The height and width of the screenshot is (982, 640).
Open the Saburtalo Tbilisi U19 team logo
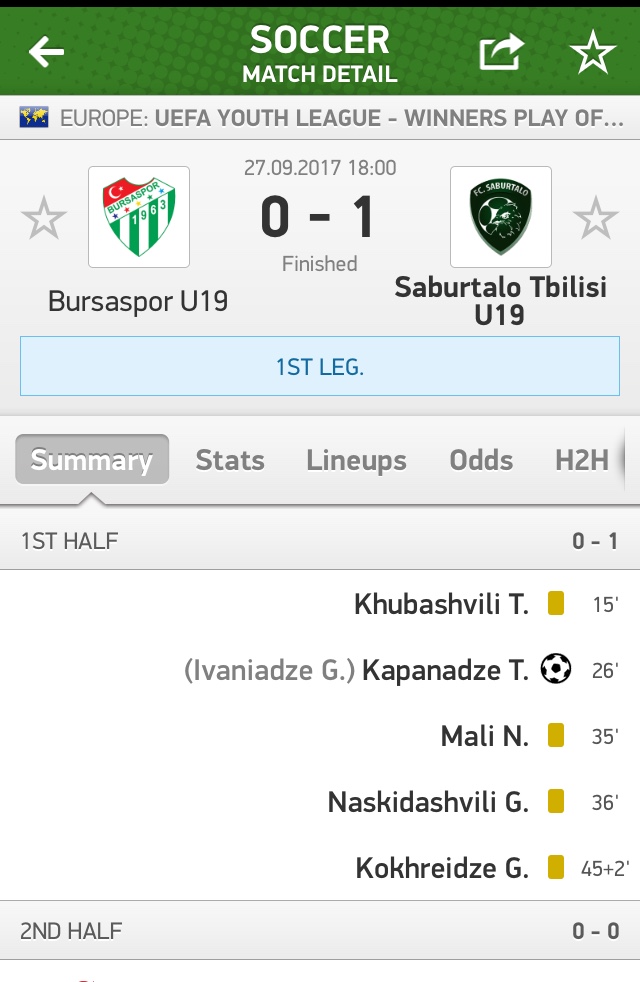[x=501, y=217]
